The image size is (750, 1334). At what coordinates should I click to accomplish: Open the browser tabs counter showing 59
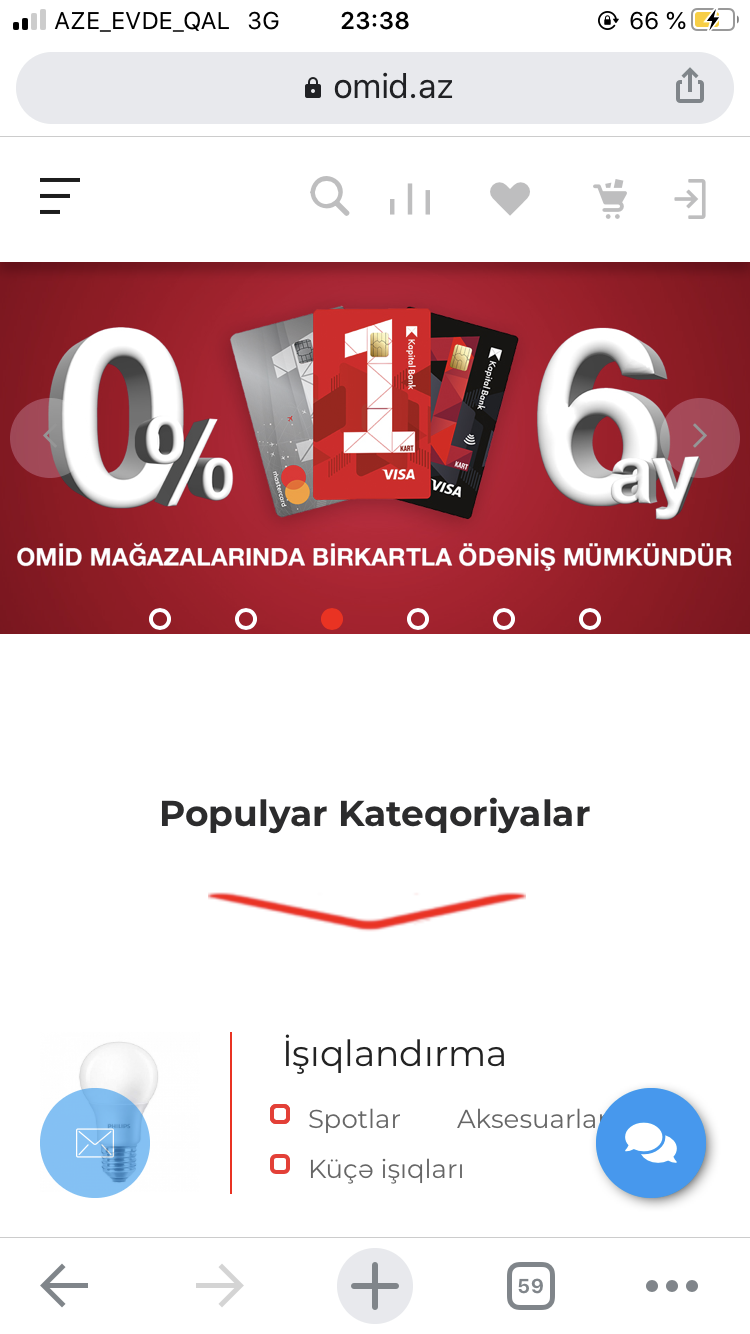point(531,1286)
